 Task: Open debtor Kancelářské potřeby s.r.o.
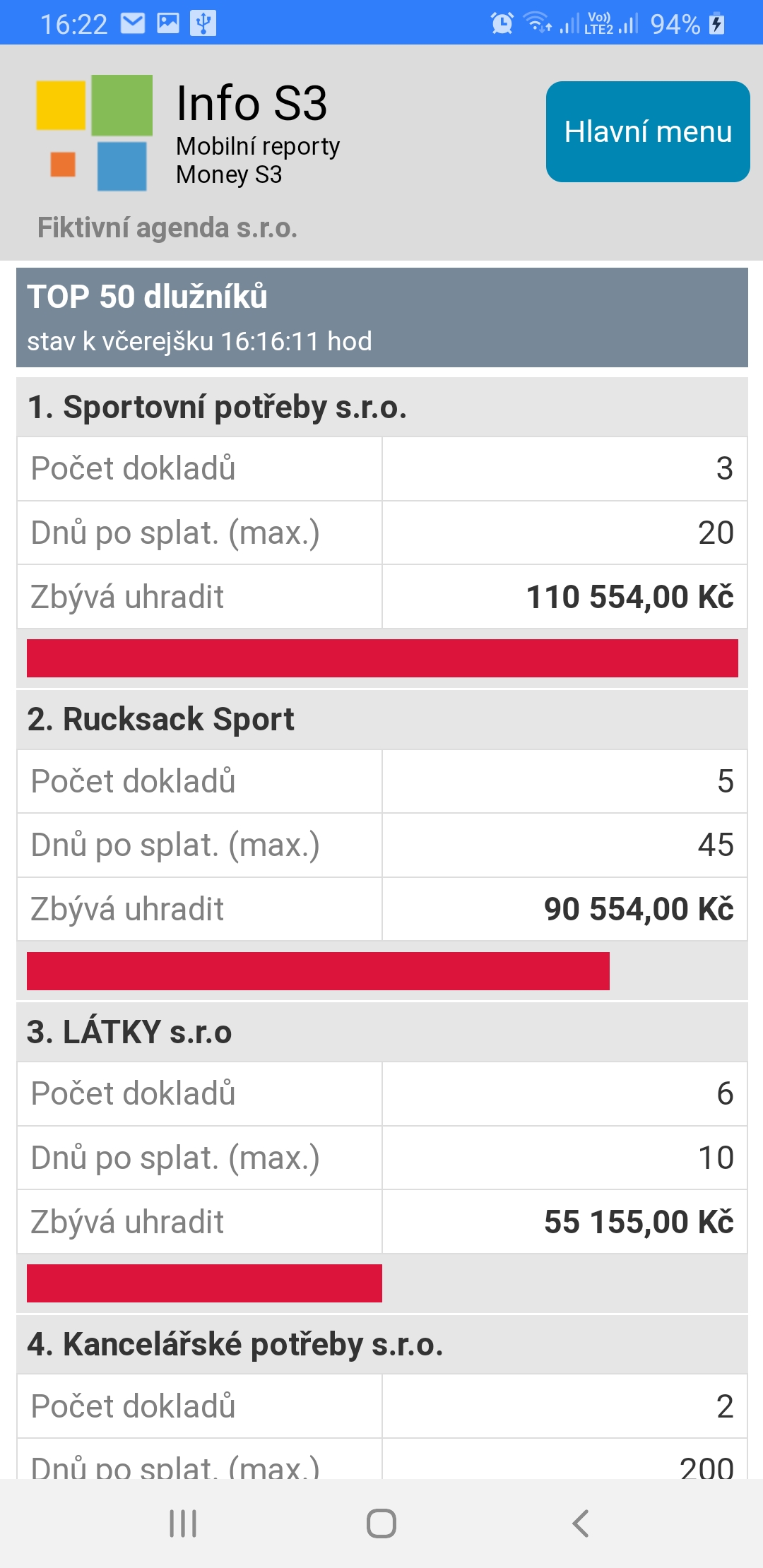tap(381, 1344)
